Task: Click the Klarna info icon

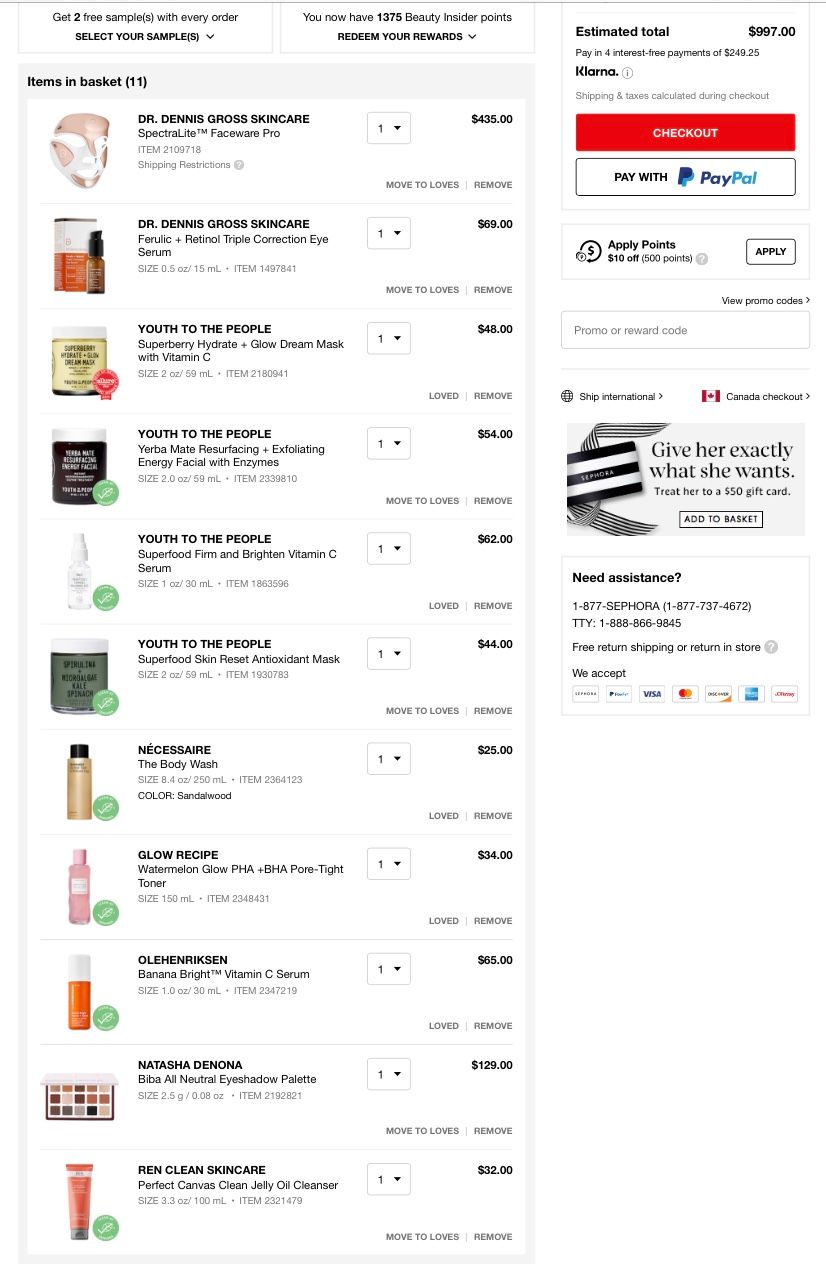Action: point(626,71)
